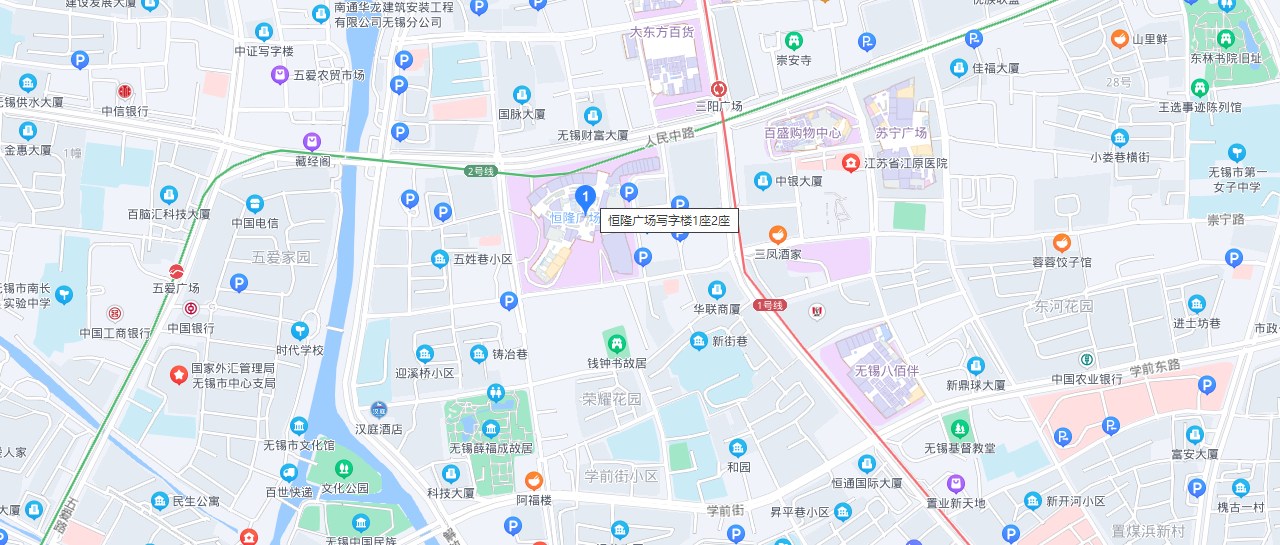
Task: Tap the 崇安寺 attraction icon
Action: point(794,41)
